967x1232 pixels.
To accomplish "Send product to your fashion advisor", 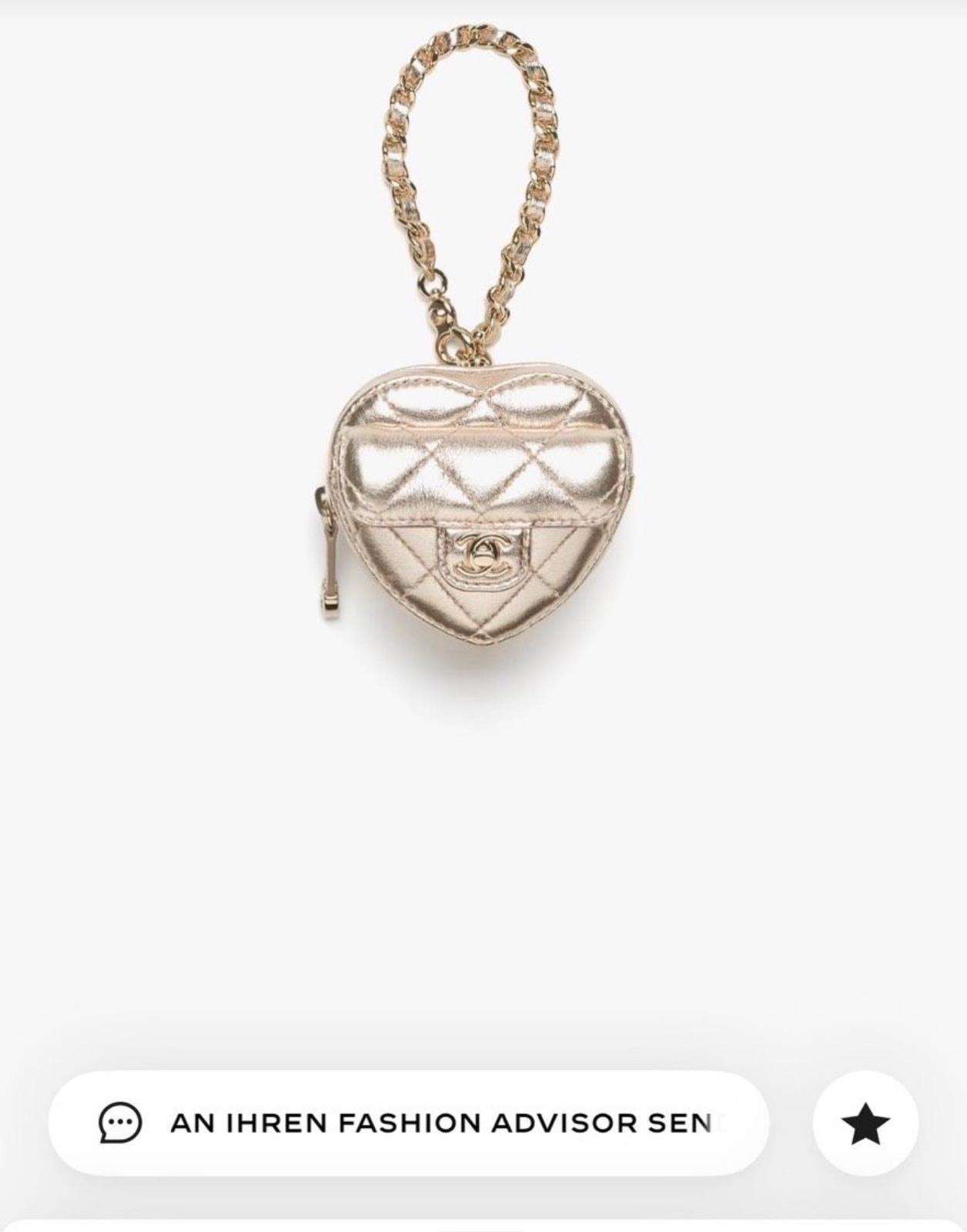I will pyautogui.click(x=408, y=1123).
